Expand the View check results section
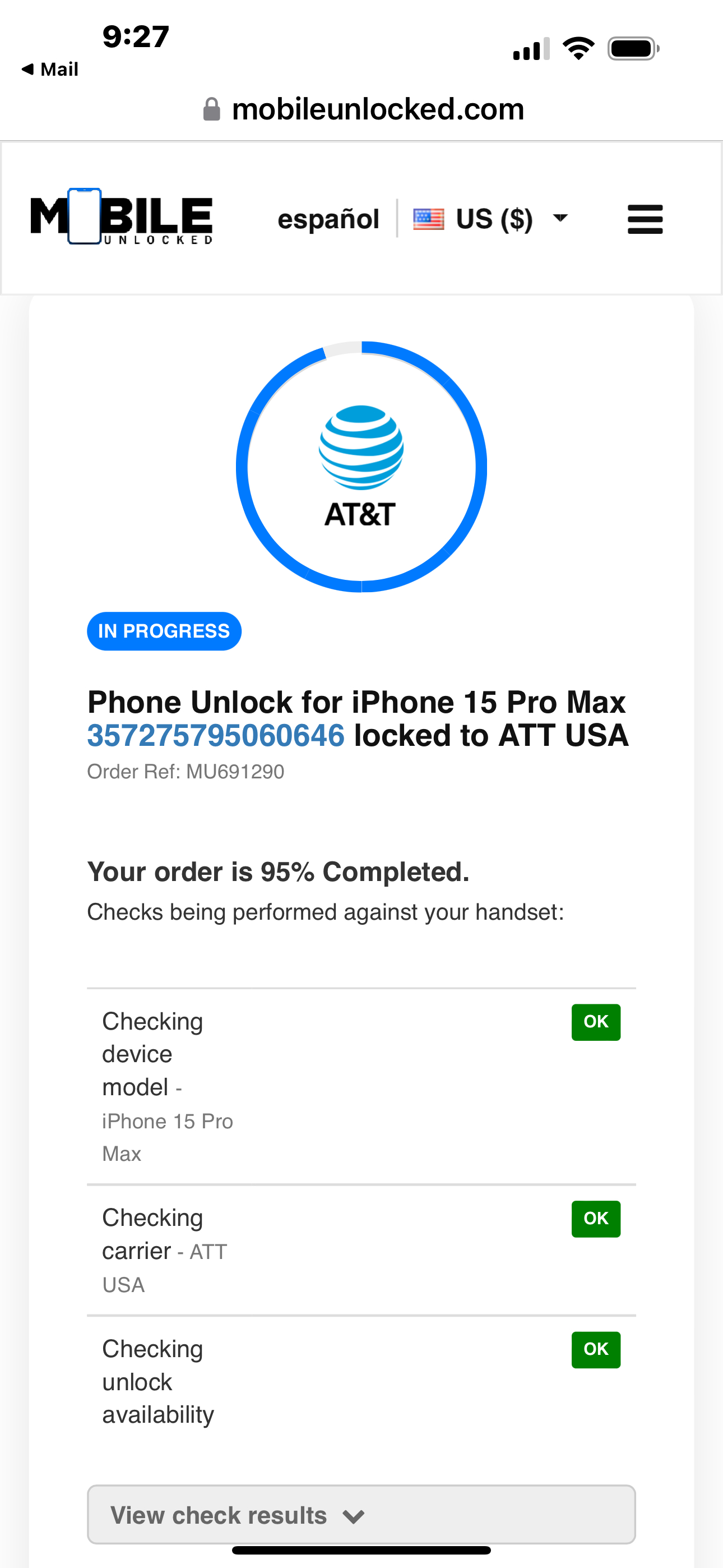Image resolution: width=723 pixels, height=1568 pixels. [361, 1515]
